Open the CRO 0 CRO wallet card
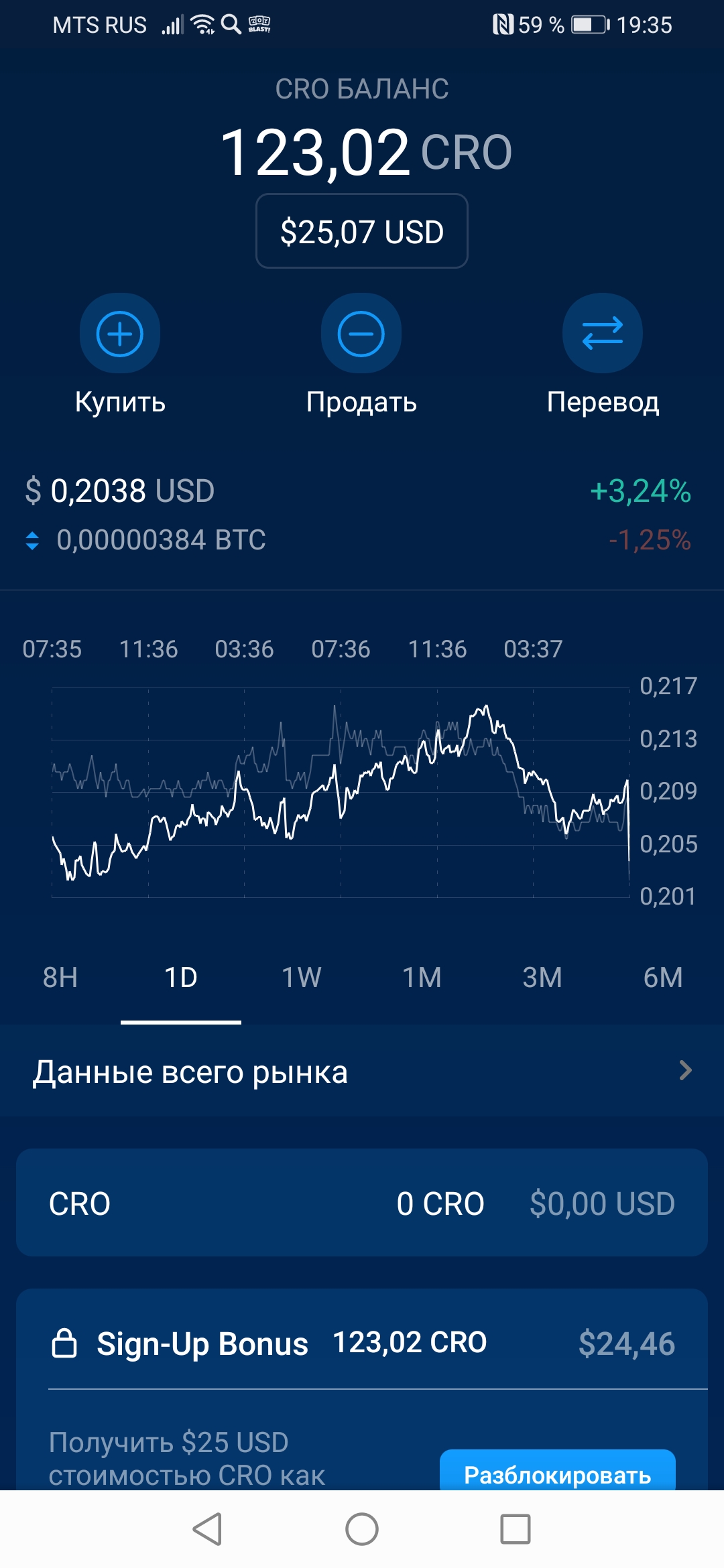Screen dimensions: 724x1568 (362, 1203)
